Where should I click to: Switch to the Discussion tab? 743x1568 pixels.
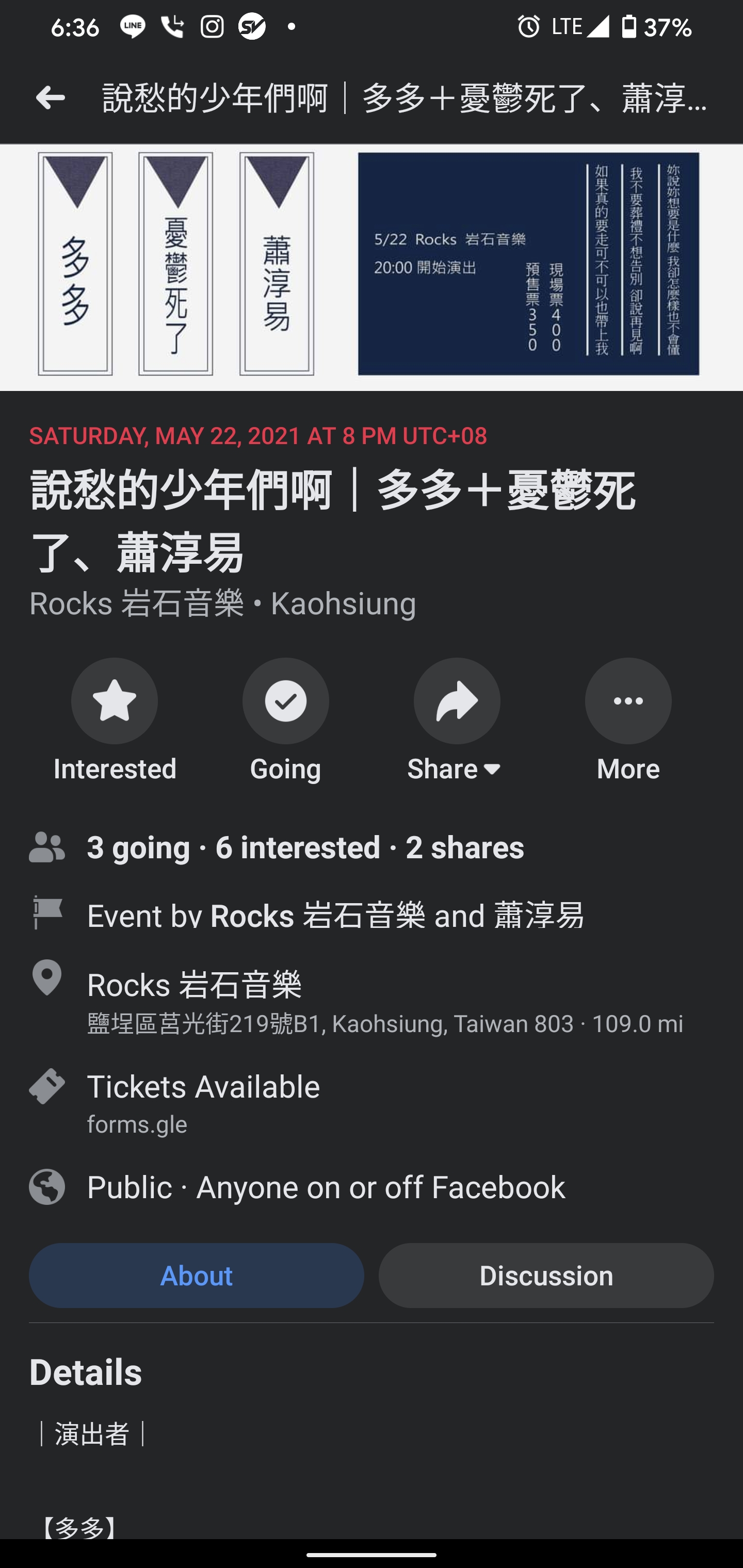pyautogui.click(x=546, y=1276)
